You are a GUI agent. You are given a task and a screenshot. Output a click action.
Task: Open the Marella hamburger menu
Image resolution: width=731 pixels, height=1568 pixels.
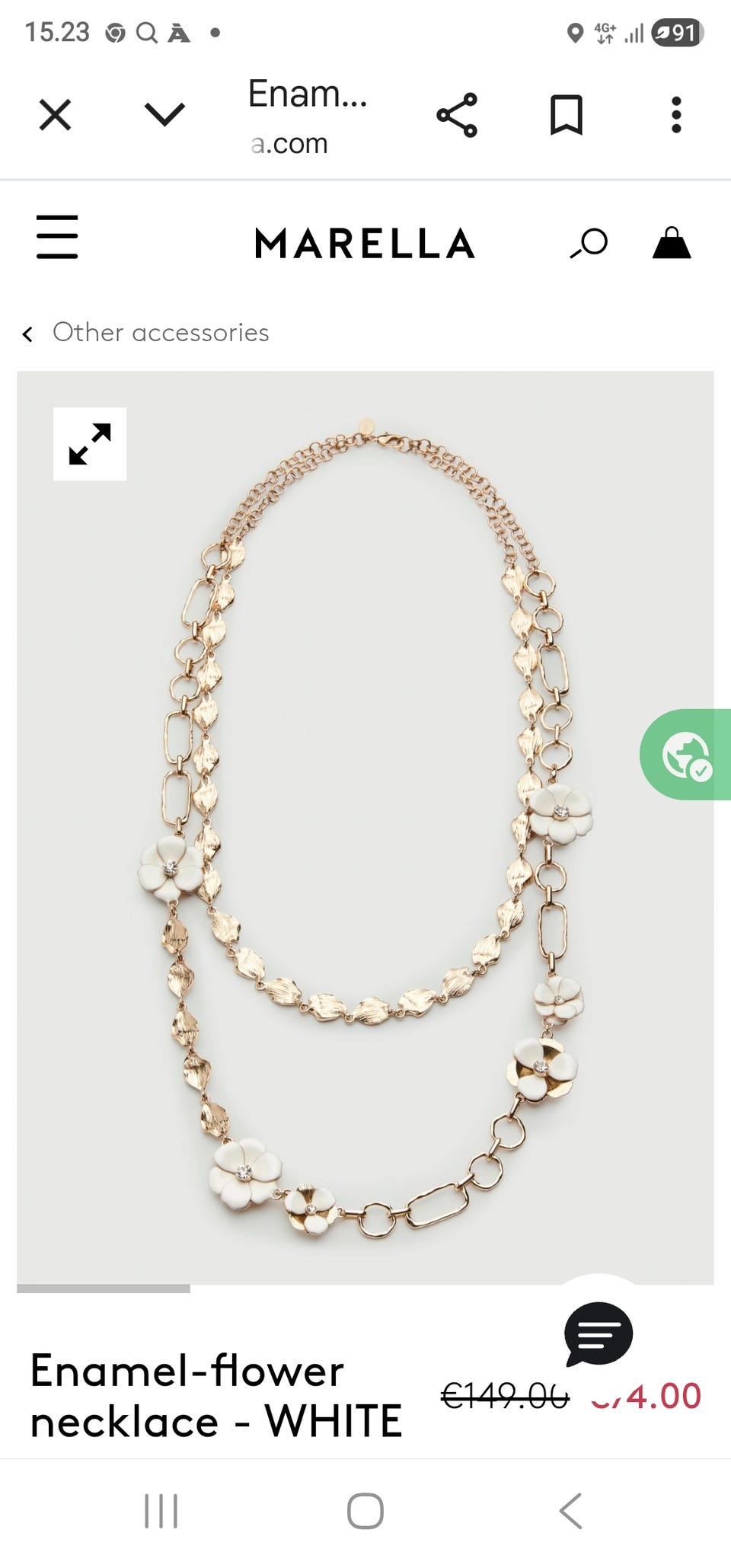click(x=57, y=237)
